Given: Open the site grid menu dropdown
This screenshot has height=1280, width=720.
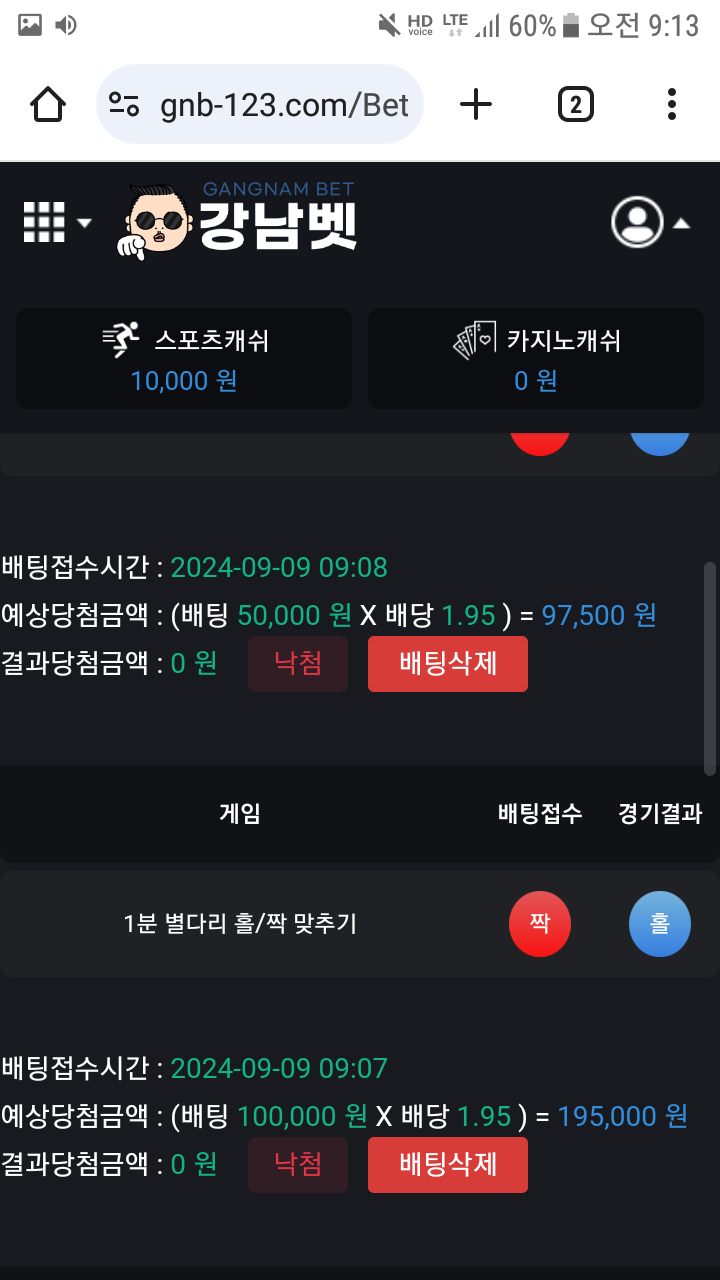Looking at the screenshot, I should coord(56,222).
